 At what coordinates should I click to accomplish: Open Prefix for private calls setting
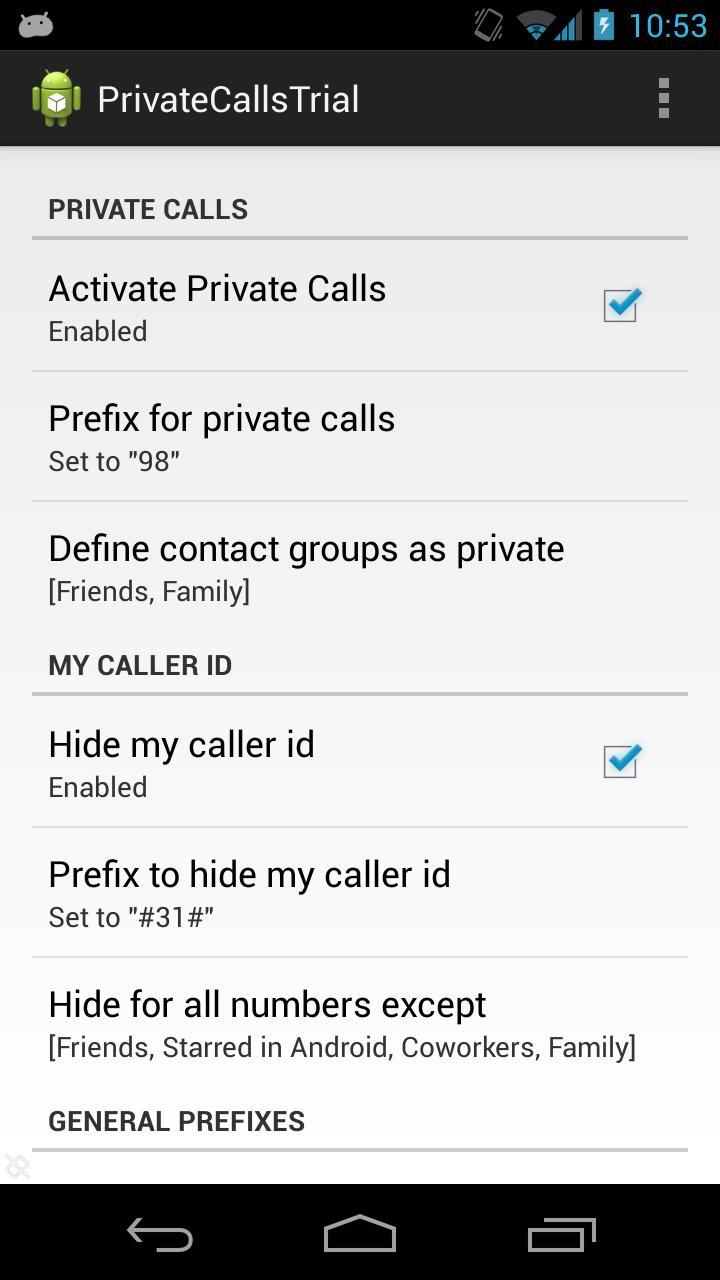tap(360, 437)
